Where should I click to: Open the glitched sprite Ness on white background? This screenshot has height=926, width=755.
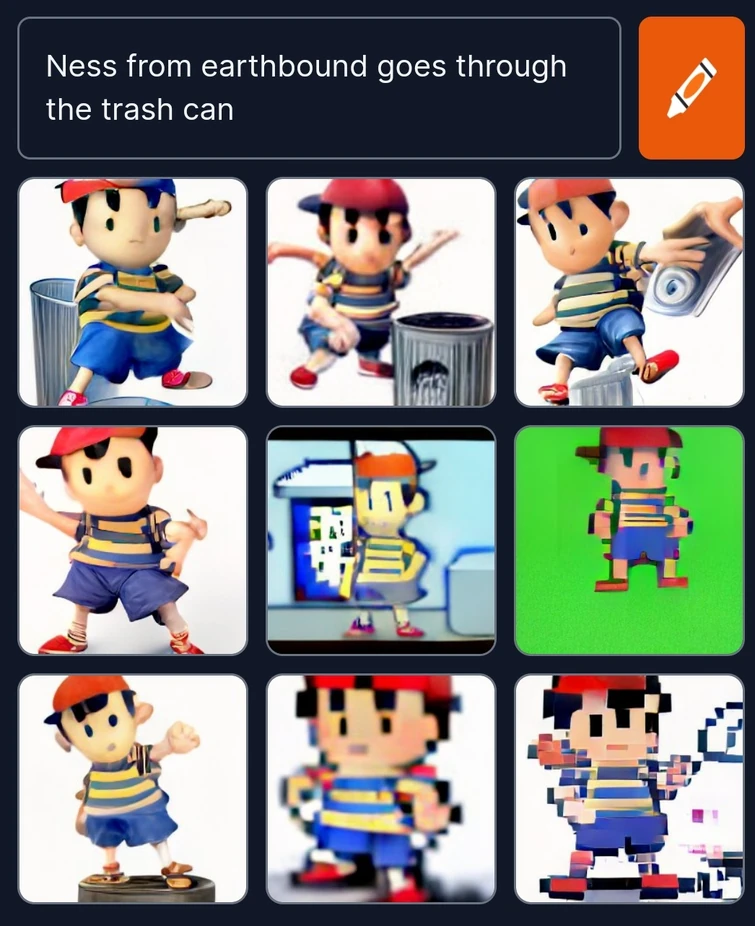click(x=628, y=789)
